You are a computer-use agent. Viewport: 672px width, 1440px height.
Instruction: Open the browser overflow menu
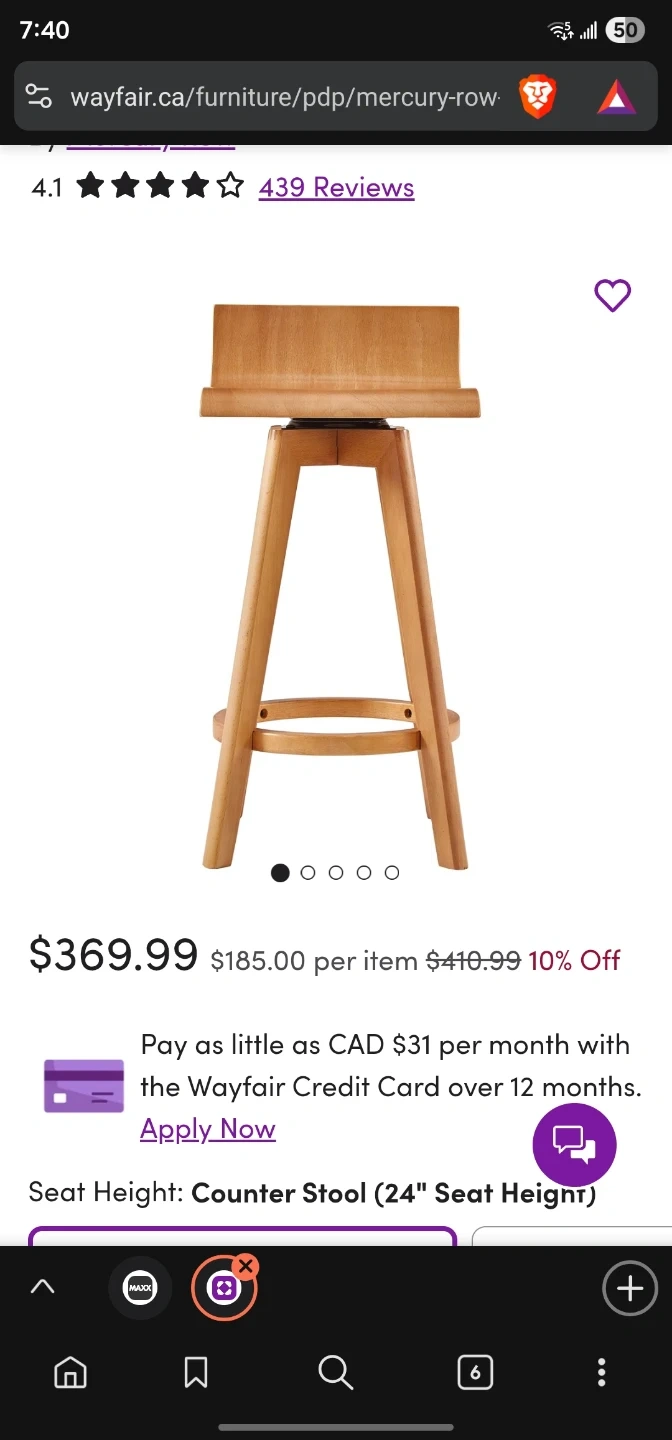coord(601,1373)
